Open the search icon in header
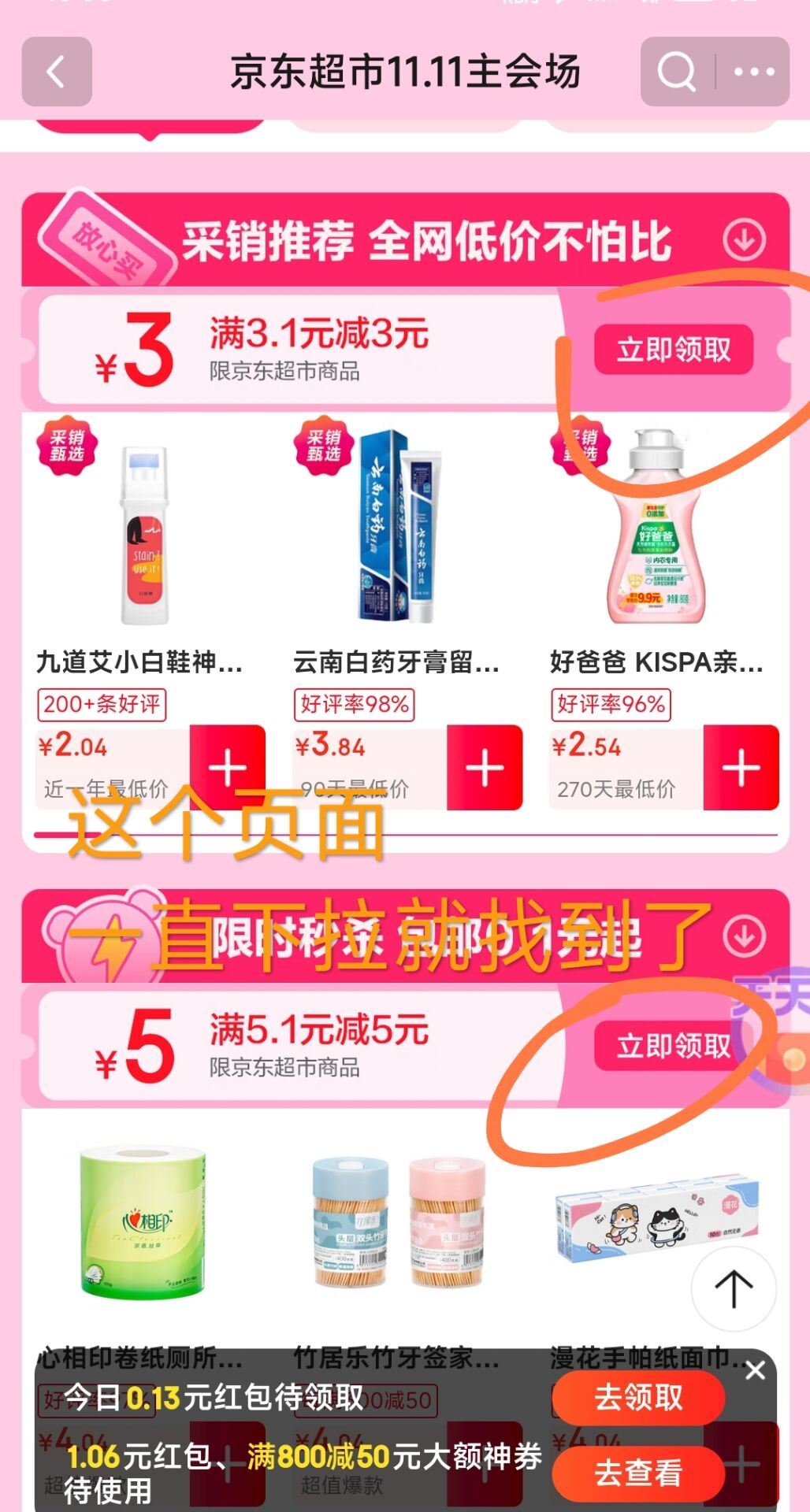Viewport: 810px width, 1512px height. point(677,72)
